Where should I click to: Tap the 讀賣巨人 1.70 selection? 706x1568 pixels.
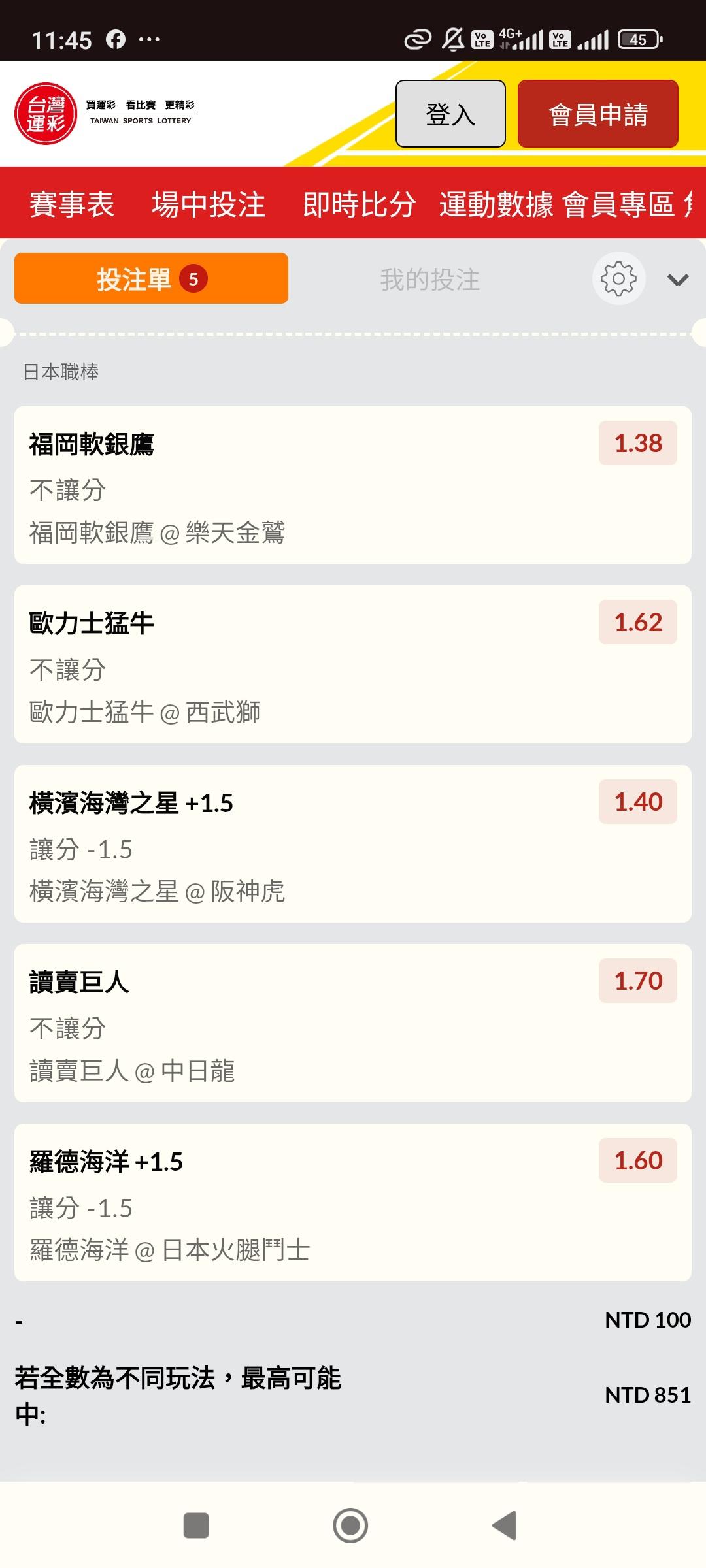click(x=353, y=1023)
